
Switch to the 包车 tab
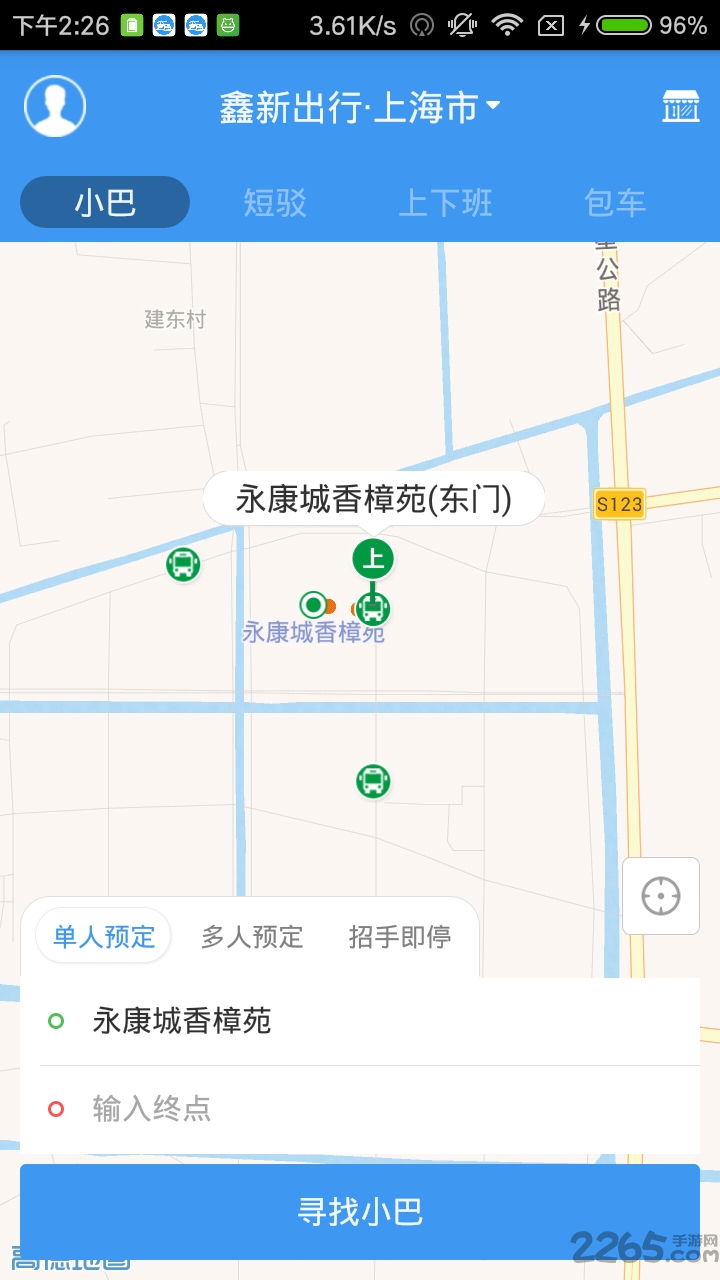tap(614, 202)
